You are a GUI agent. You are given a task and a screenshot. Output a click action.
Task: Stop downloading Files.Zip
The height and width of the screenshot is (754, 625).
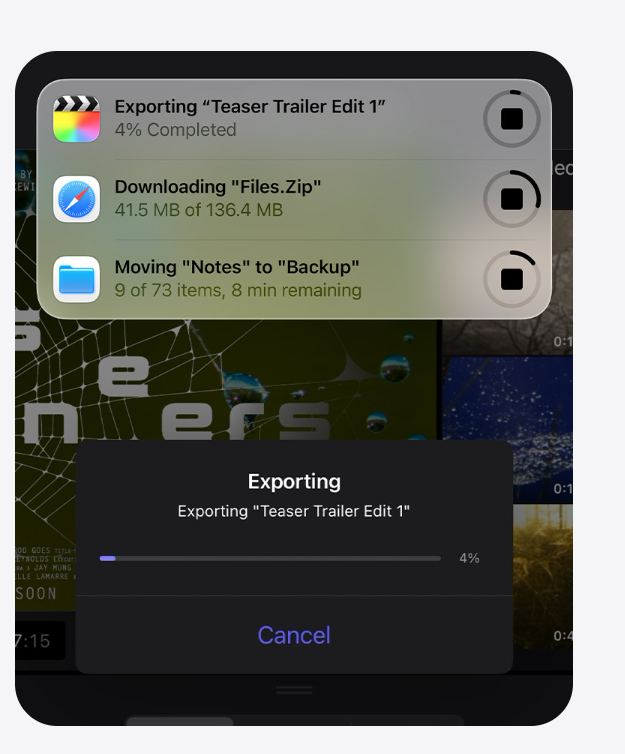511,200
